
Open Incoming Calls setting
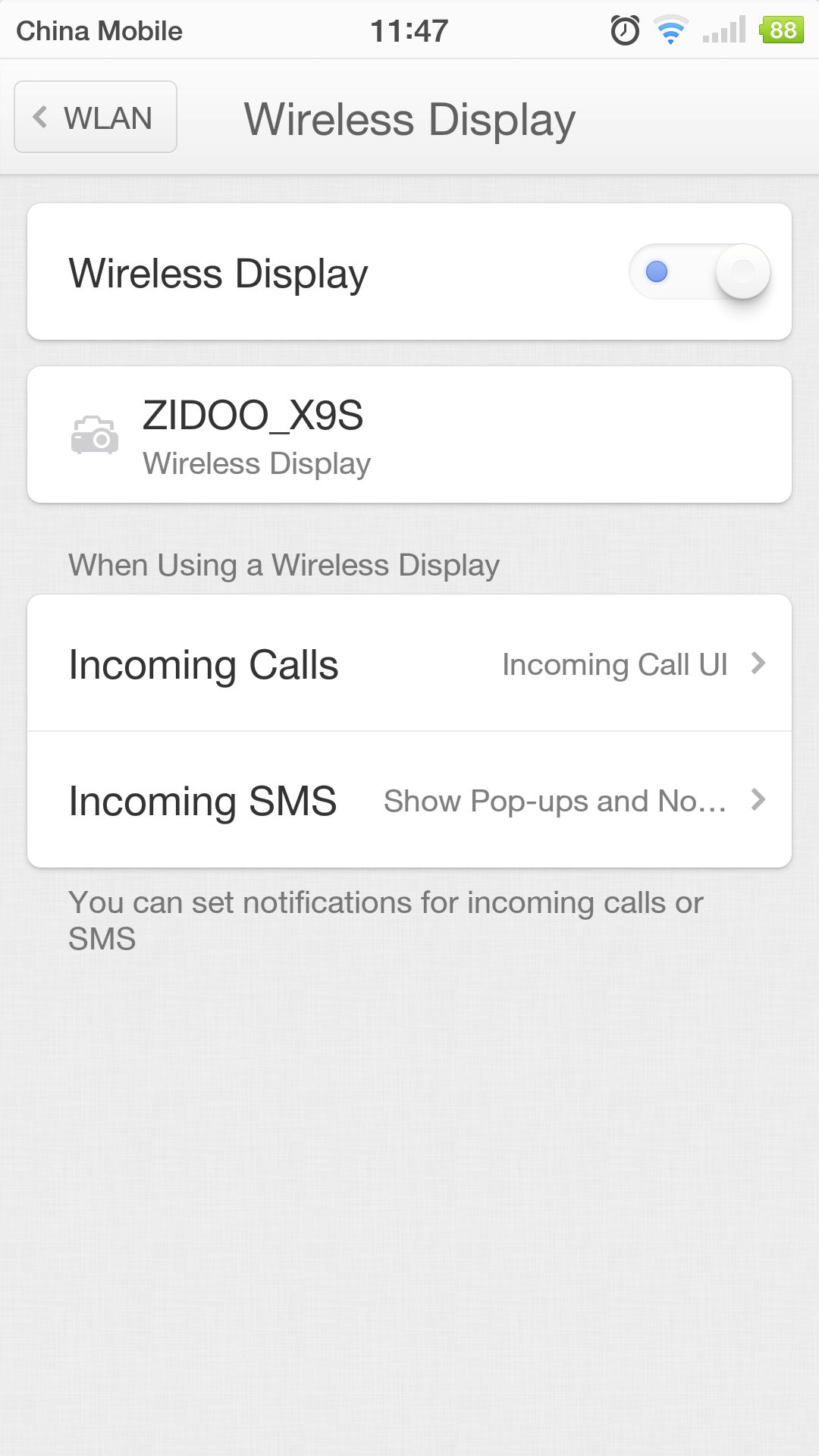click(409, 664)
